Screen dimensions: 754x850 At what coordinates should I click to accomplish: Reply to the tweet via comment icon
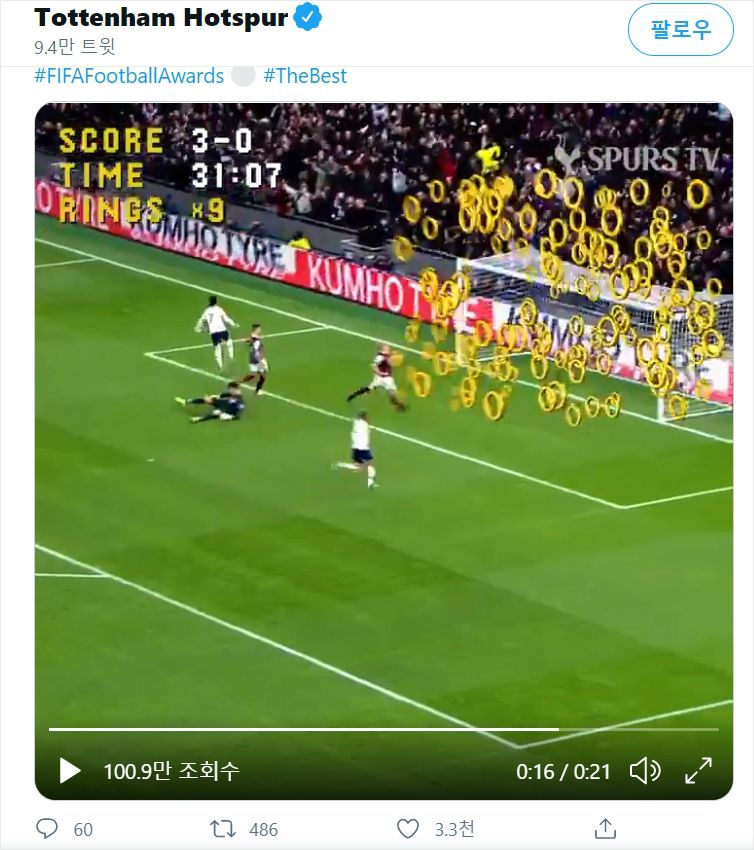coord(47,829)
